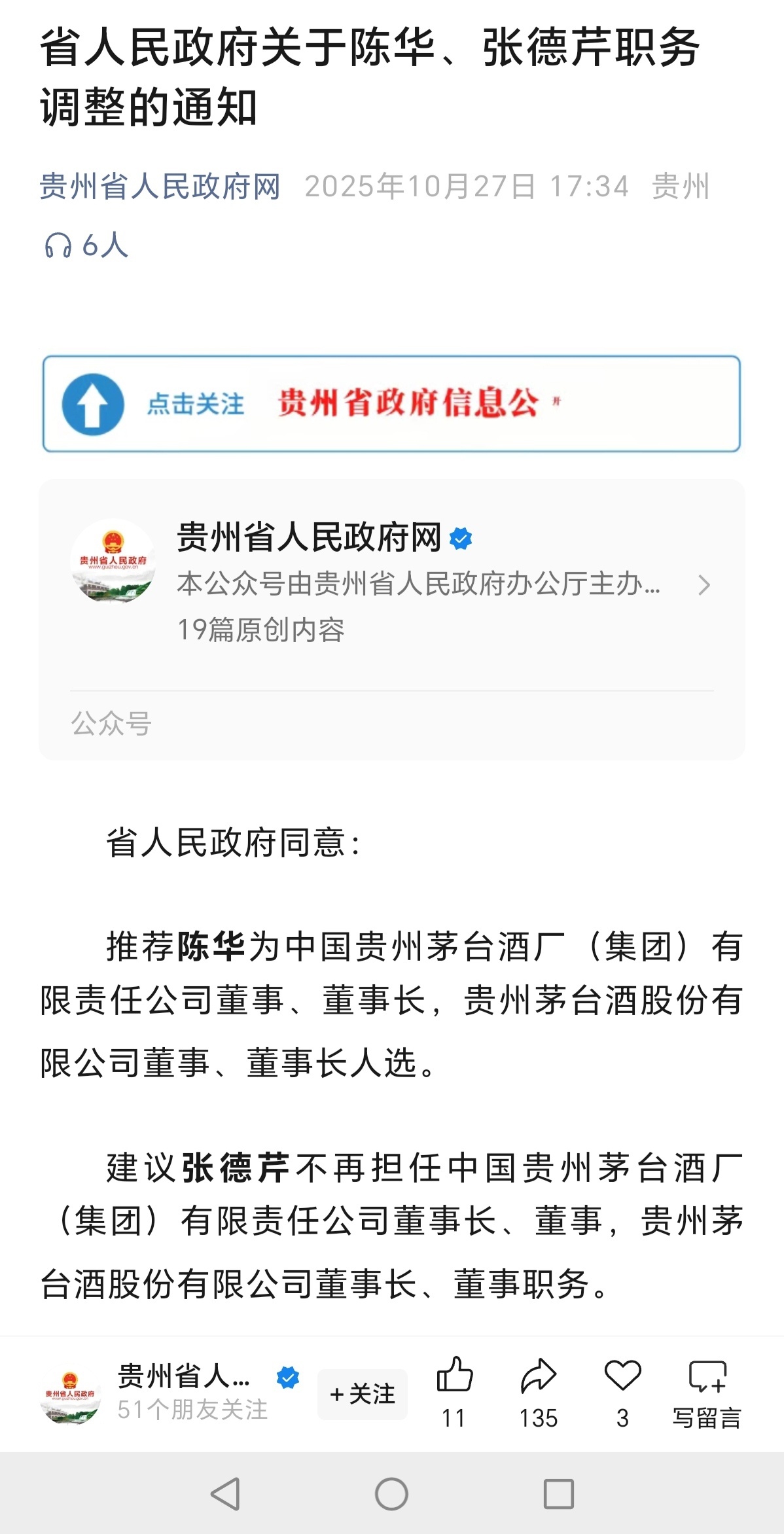
Task: Open recent apps with the square button
Action: click(x=558, y=1494)
